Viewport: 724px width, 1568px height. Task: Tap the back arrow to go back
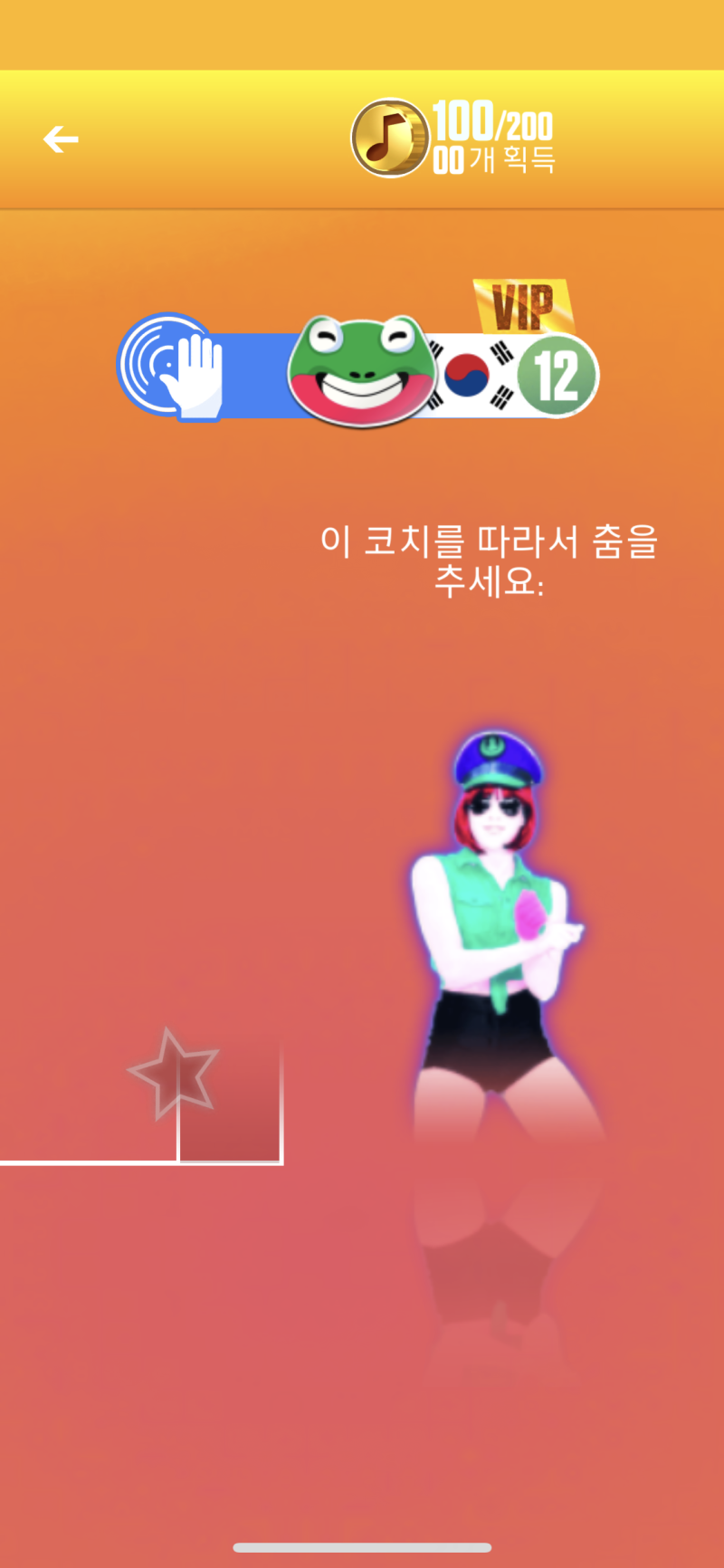[x=60, y=138]
